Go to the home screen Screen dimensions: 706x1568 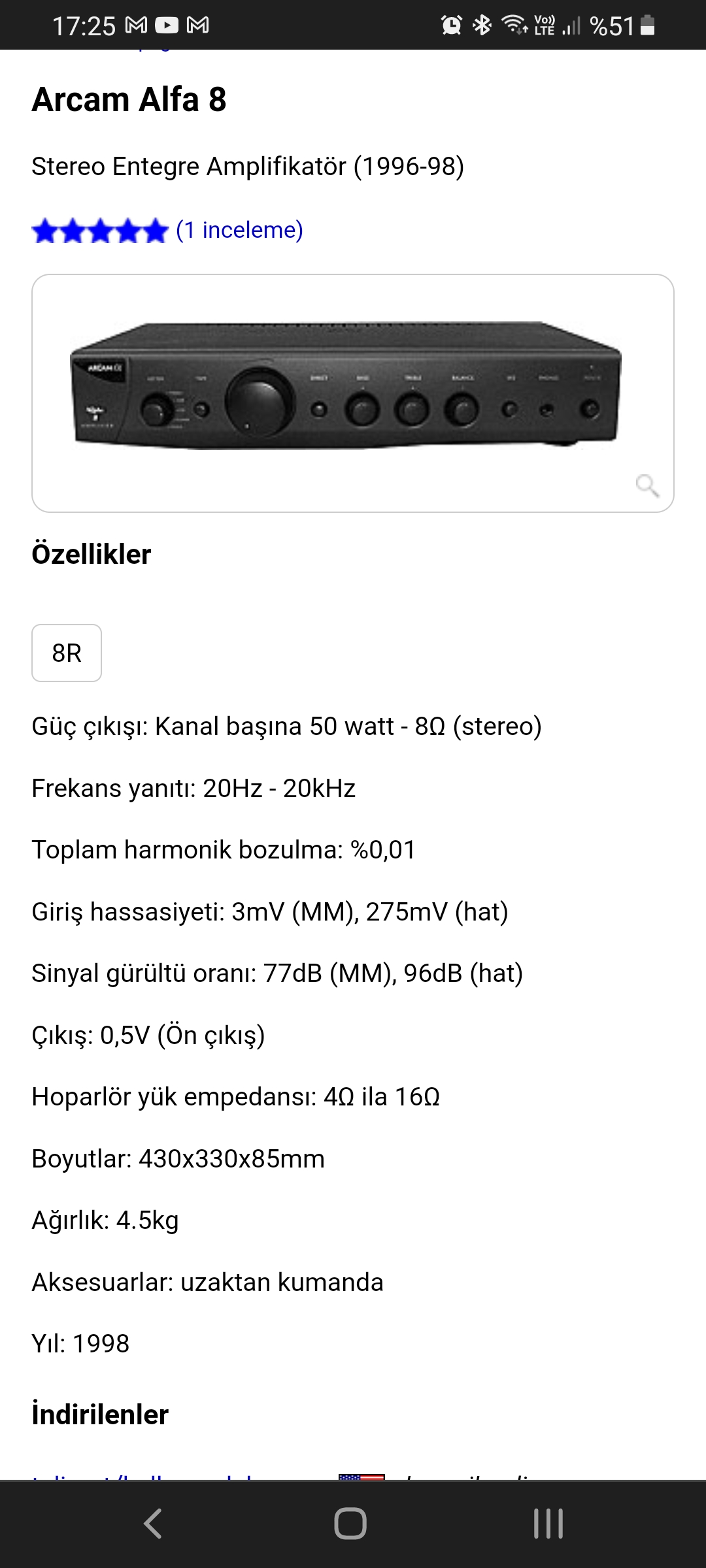[x=350, y=1524]
